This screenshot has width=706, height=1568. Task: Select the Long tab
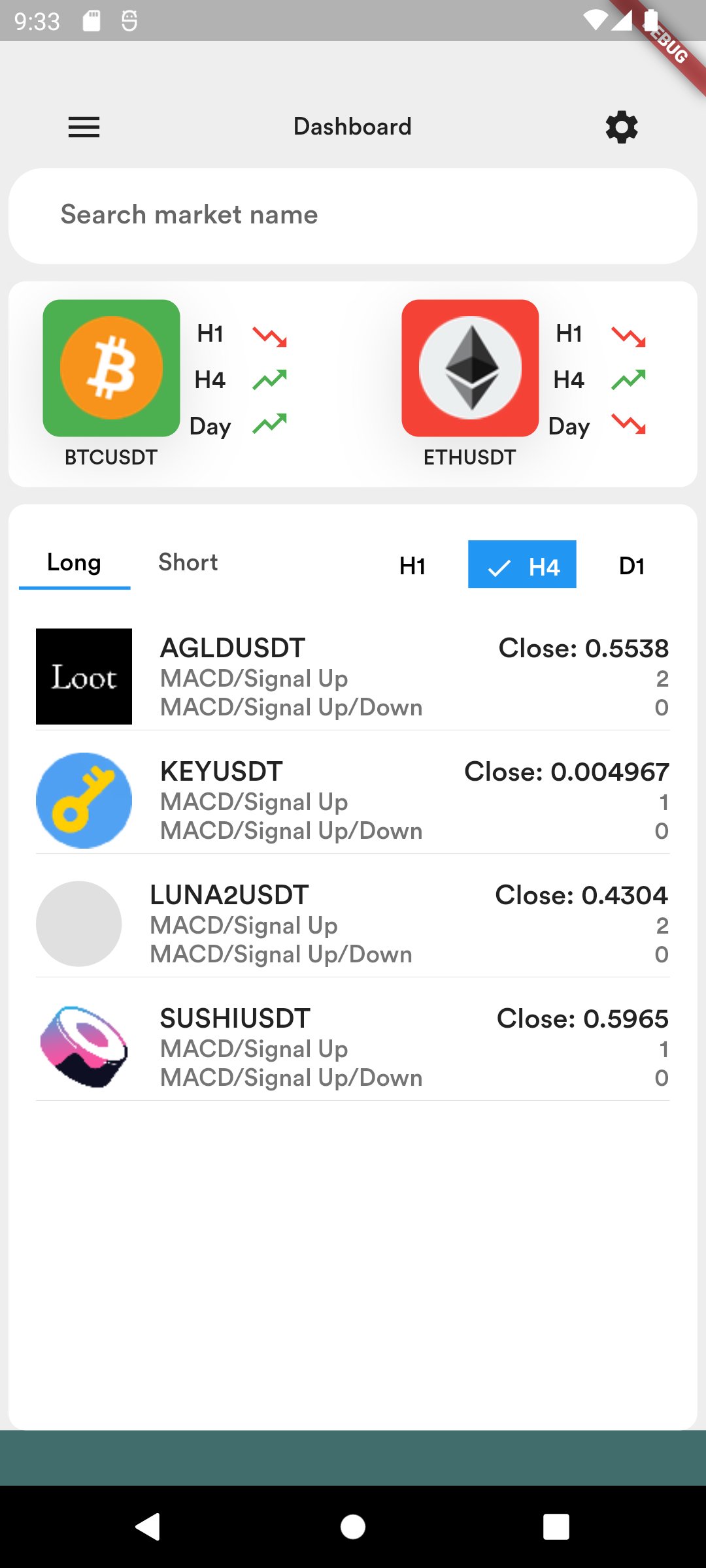(x=74, y=563)
